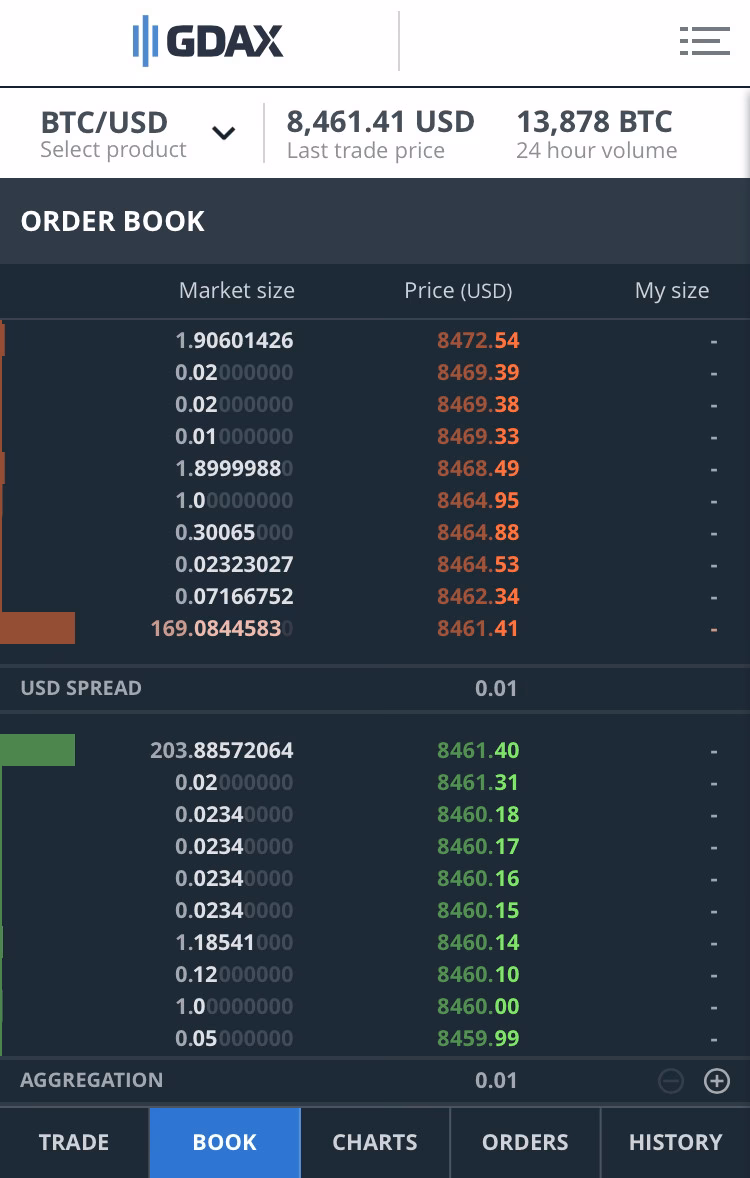The image size is (750, 1178).
Task: Click the USD SPREAD row
Action: pos(375,688)
